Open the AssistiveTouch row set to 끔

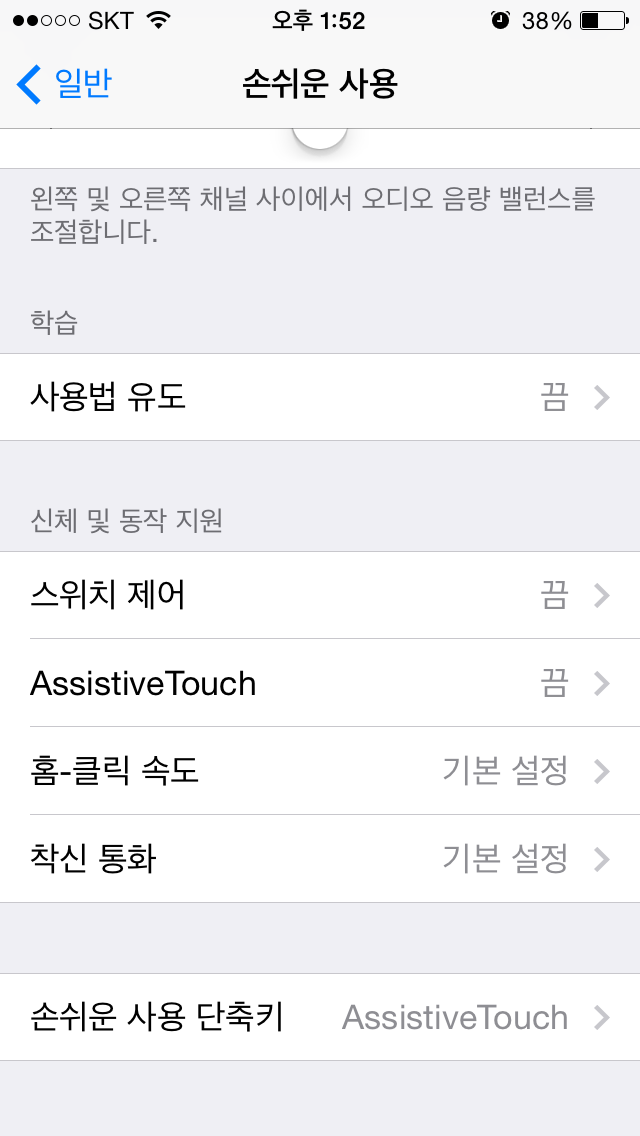(x=320, y=683)
